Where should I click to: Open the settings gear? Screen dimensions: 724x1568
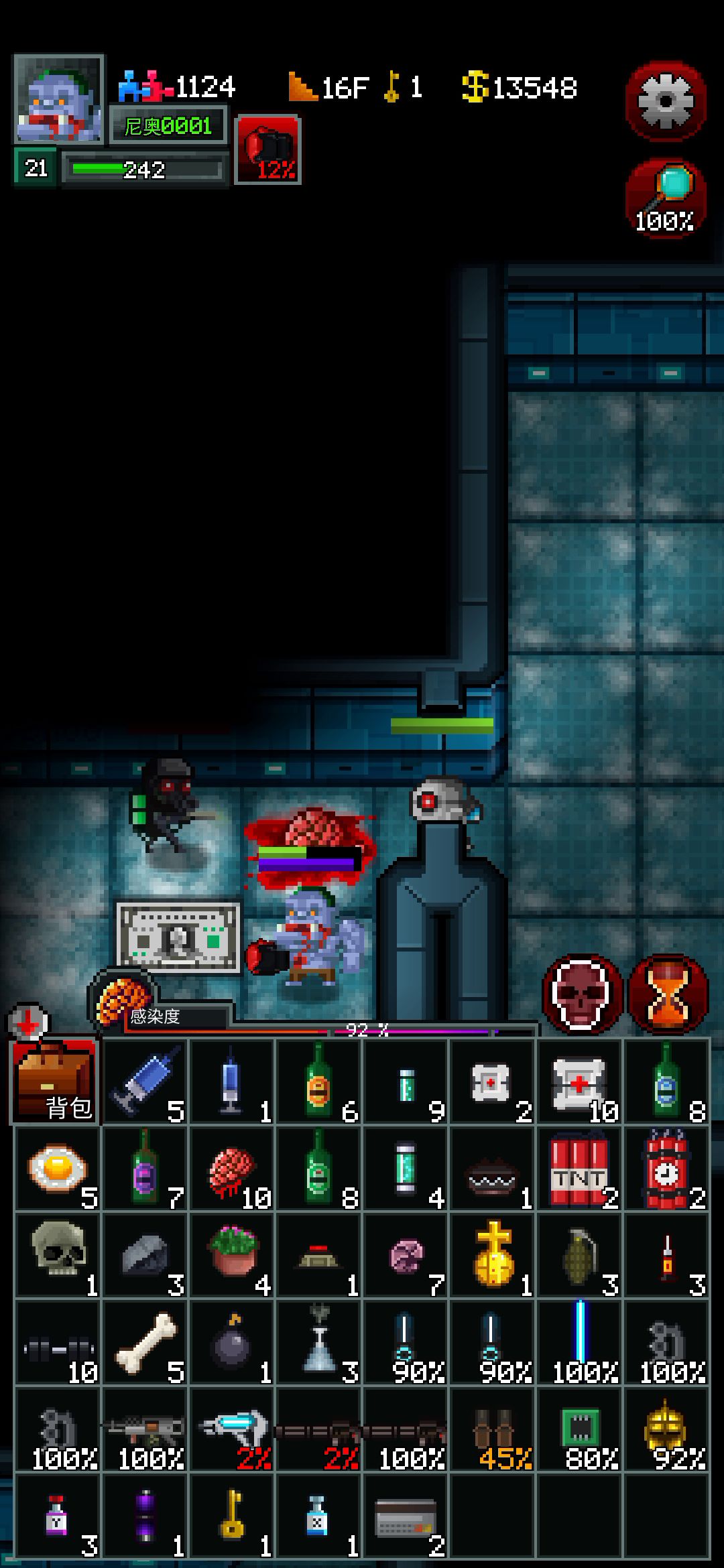pyautogui.click(x=665, y=101)
